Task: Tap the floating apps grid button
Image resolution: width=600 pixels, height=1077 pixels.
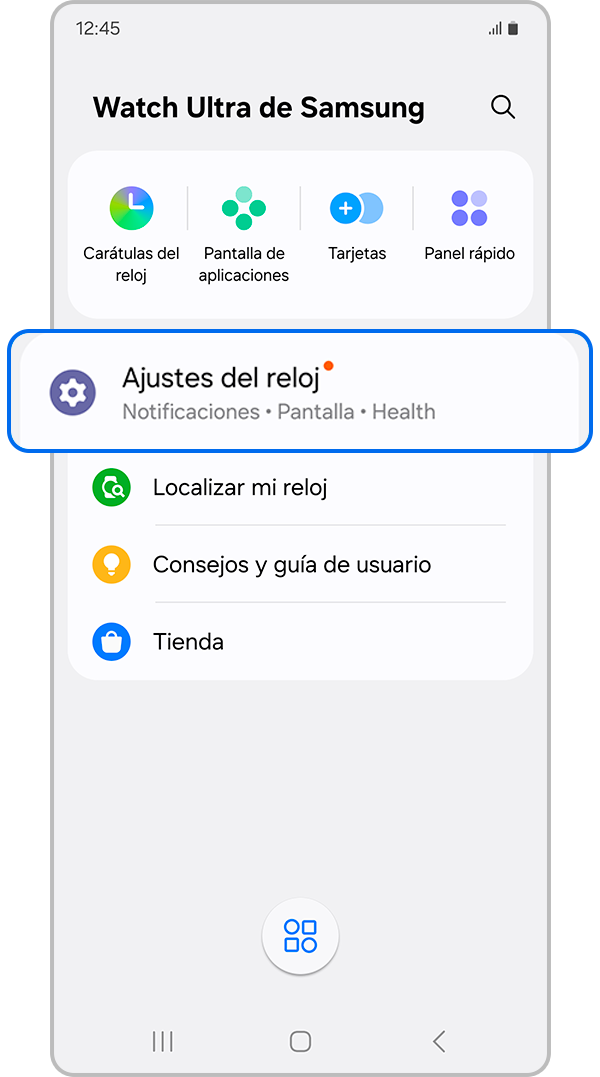Action: click(x=300, y=937)
